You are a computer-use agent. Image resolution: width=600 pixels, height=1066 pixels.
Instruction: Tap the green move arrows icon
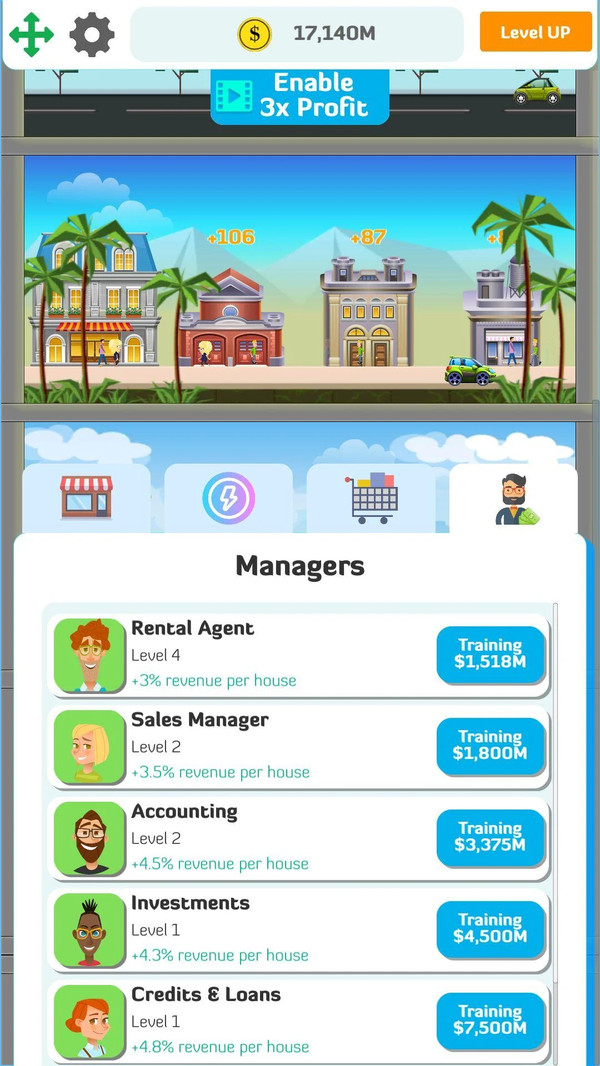pyautogui.click(x=31, y=35)
